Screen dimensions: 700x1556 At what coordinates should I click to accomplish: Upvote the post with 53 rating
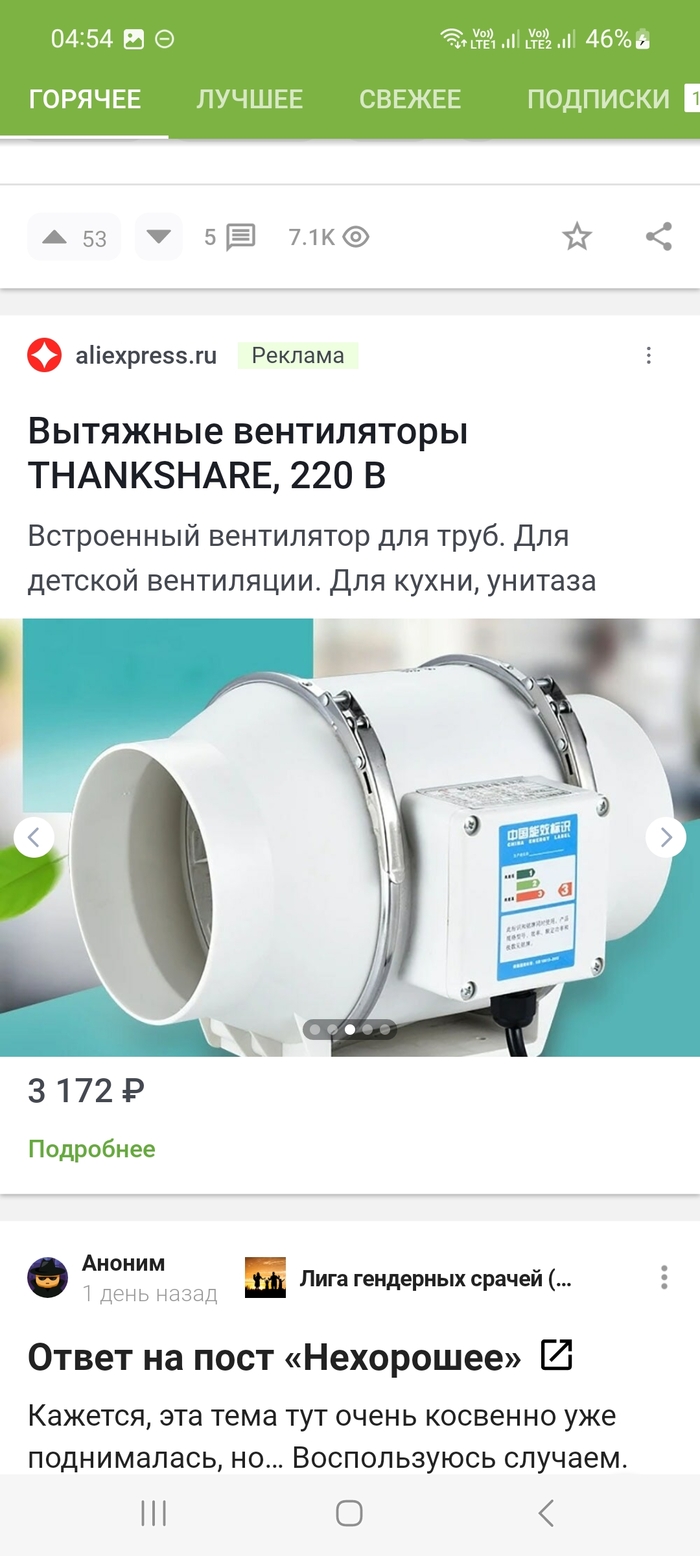(x=55, y=237)
